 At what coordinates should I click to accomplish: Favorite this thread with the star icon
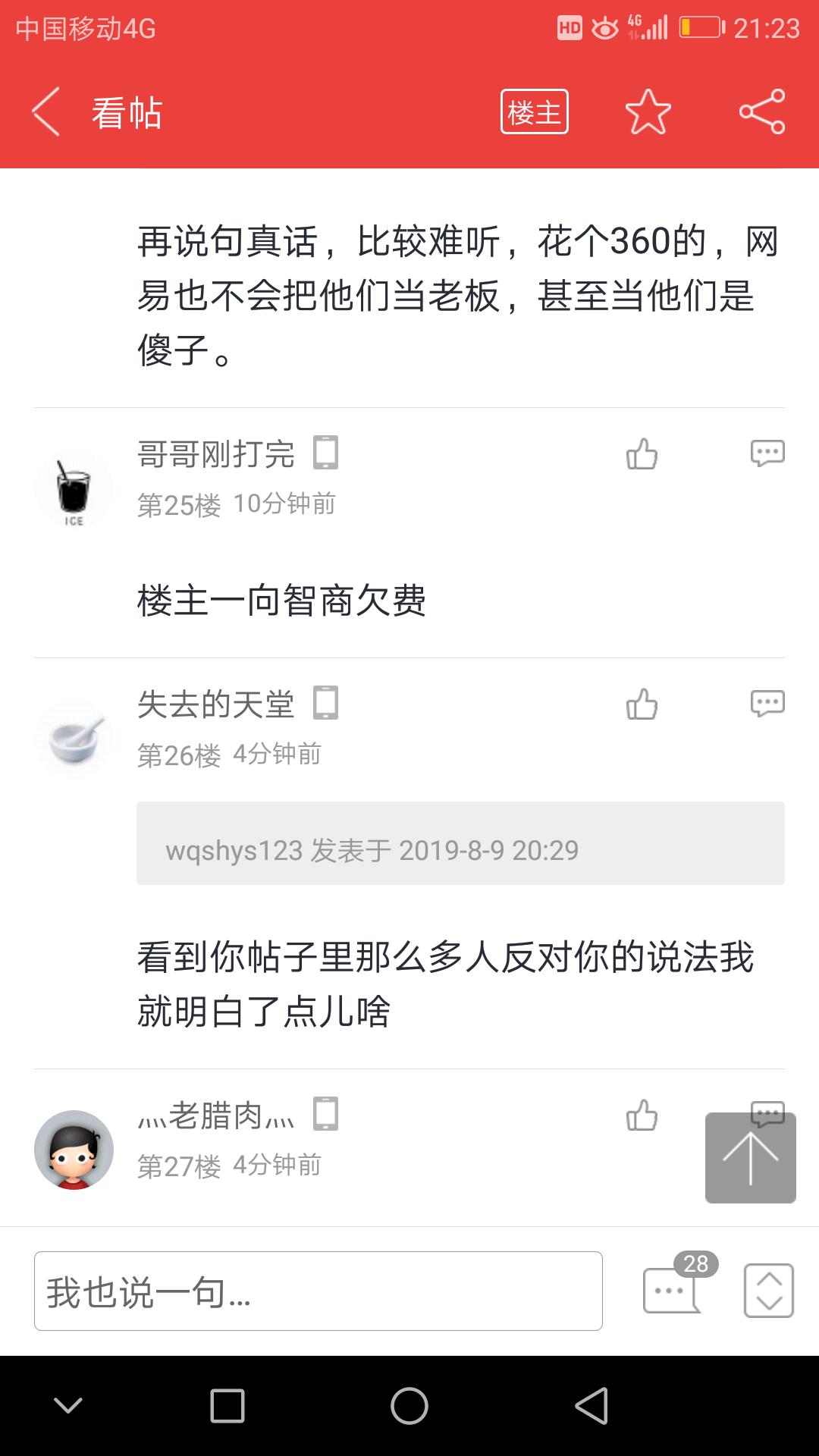(648, 112)
